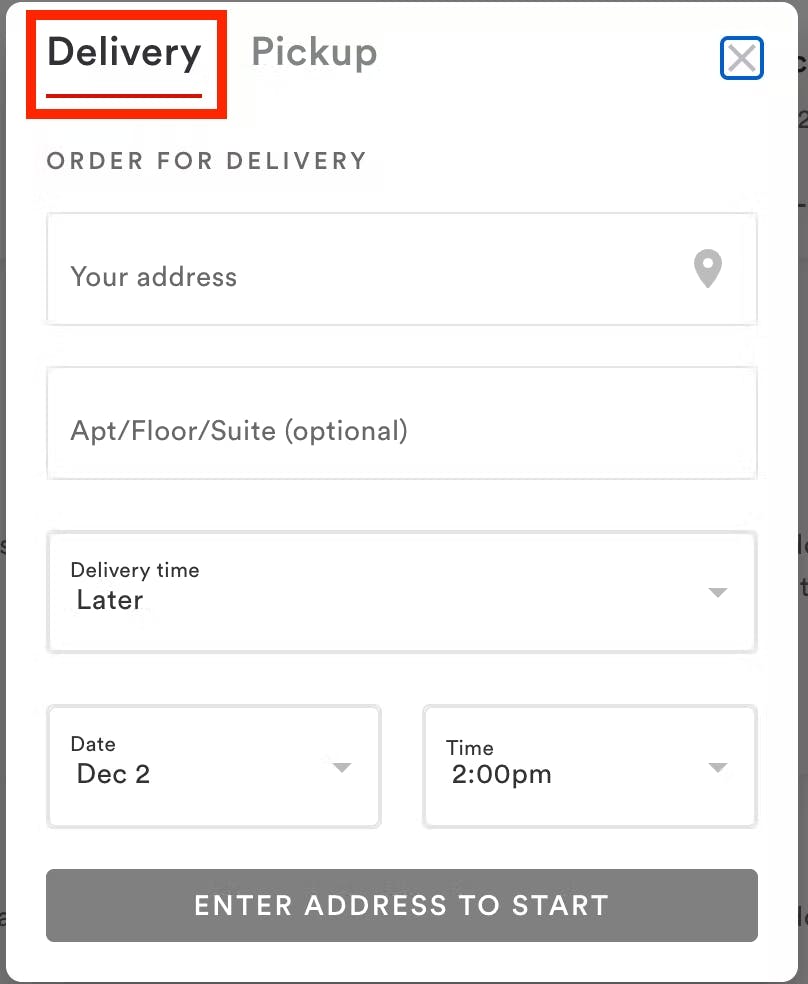808x984 pixels.
Task: Use the location pin in address field
Action: [x=708, y=269]
